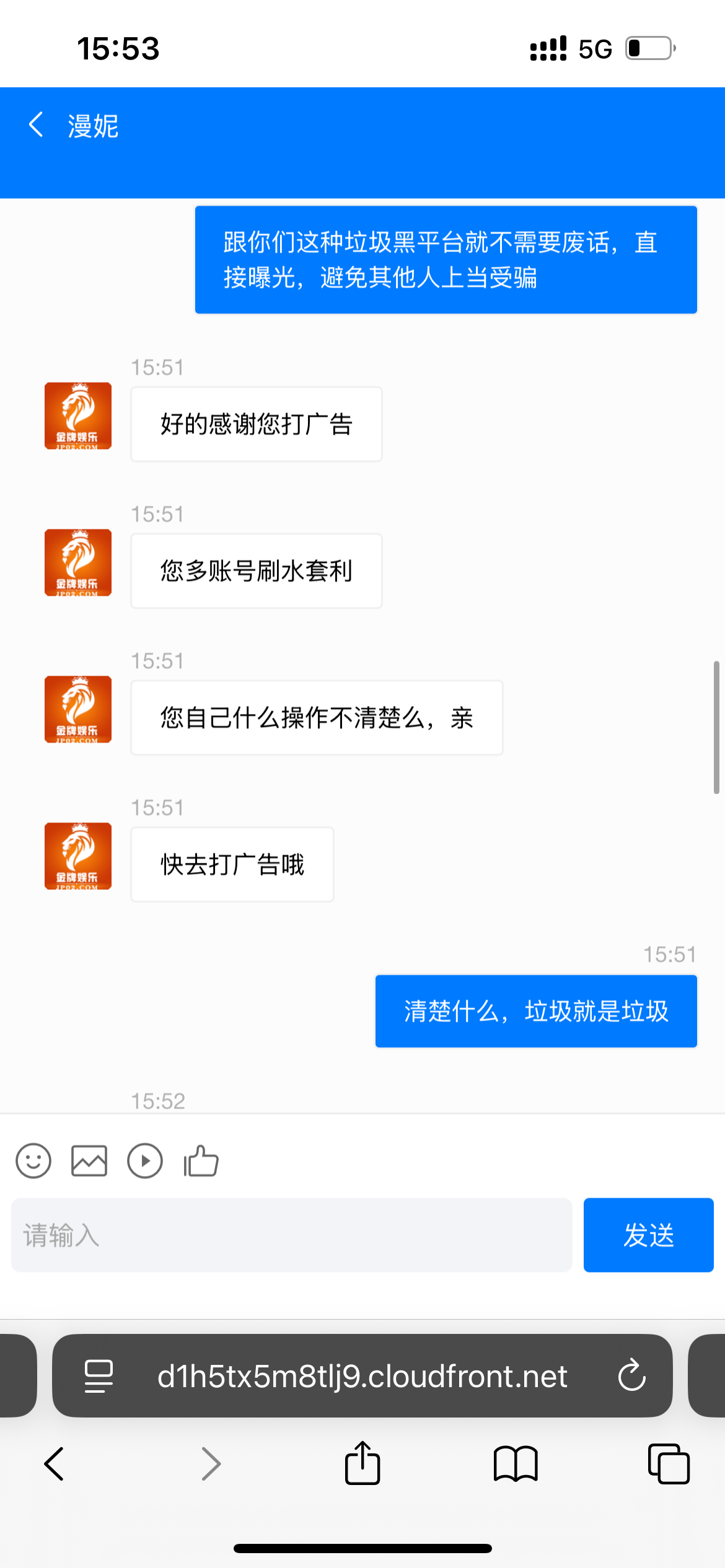Open the emoji picker icon

[33, 1161]
